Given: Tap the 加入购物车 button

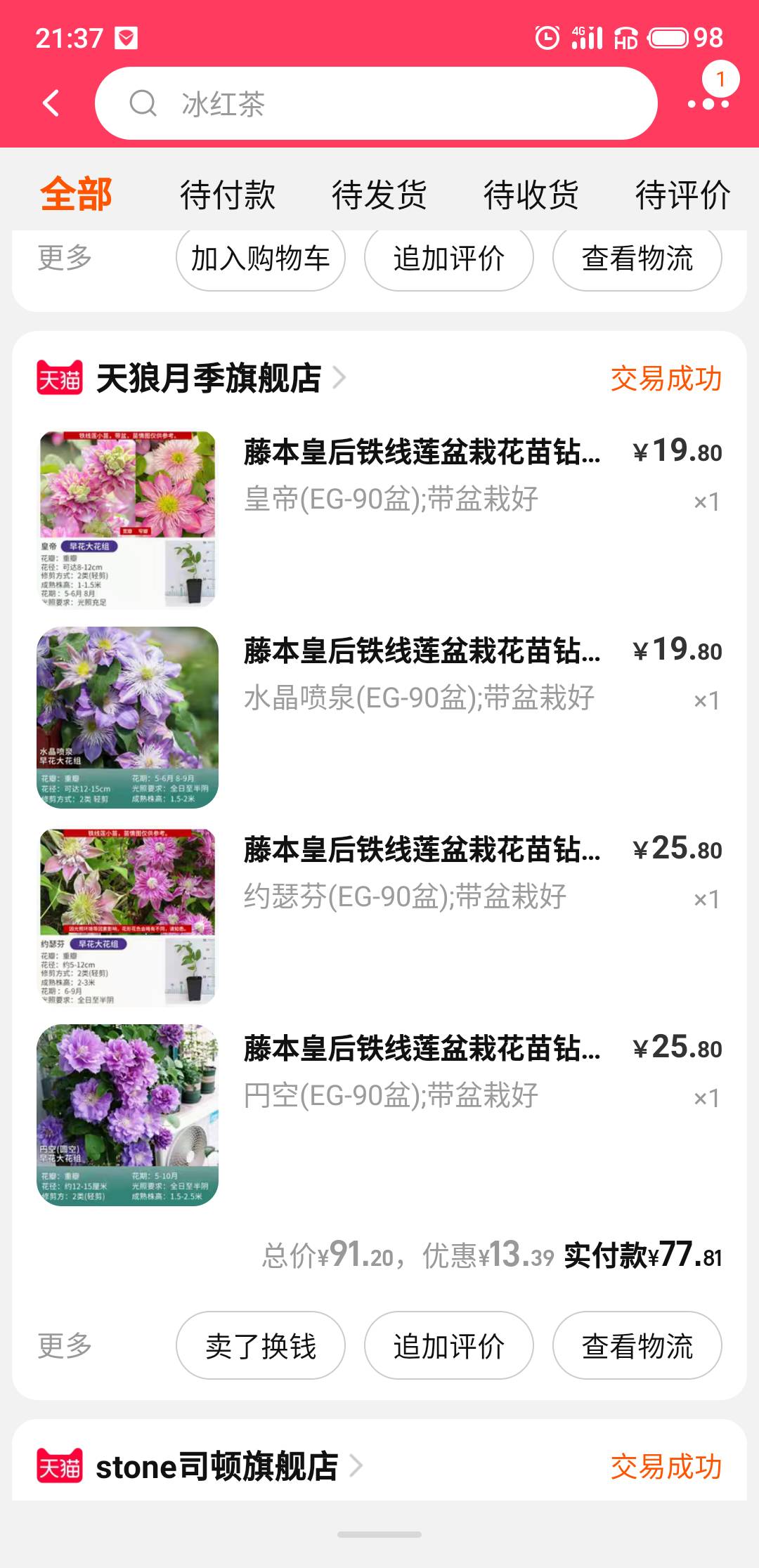Looking at the screenshot, I should pos(260,259).
